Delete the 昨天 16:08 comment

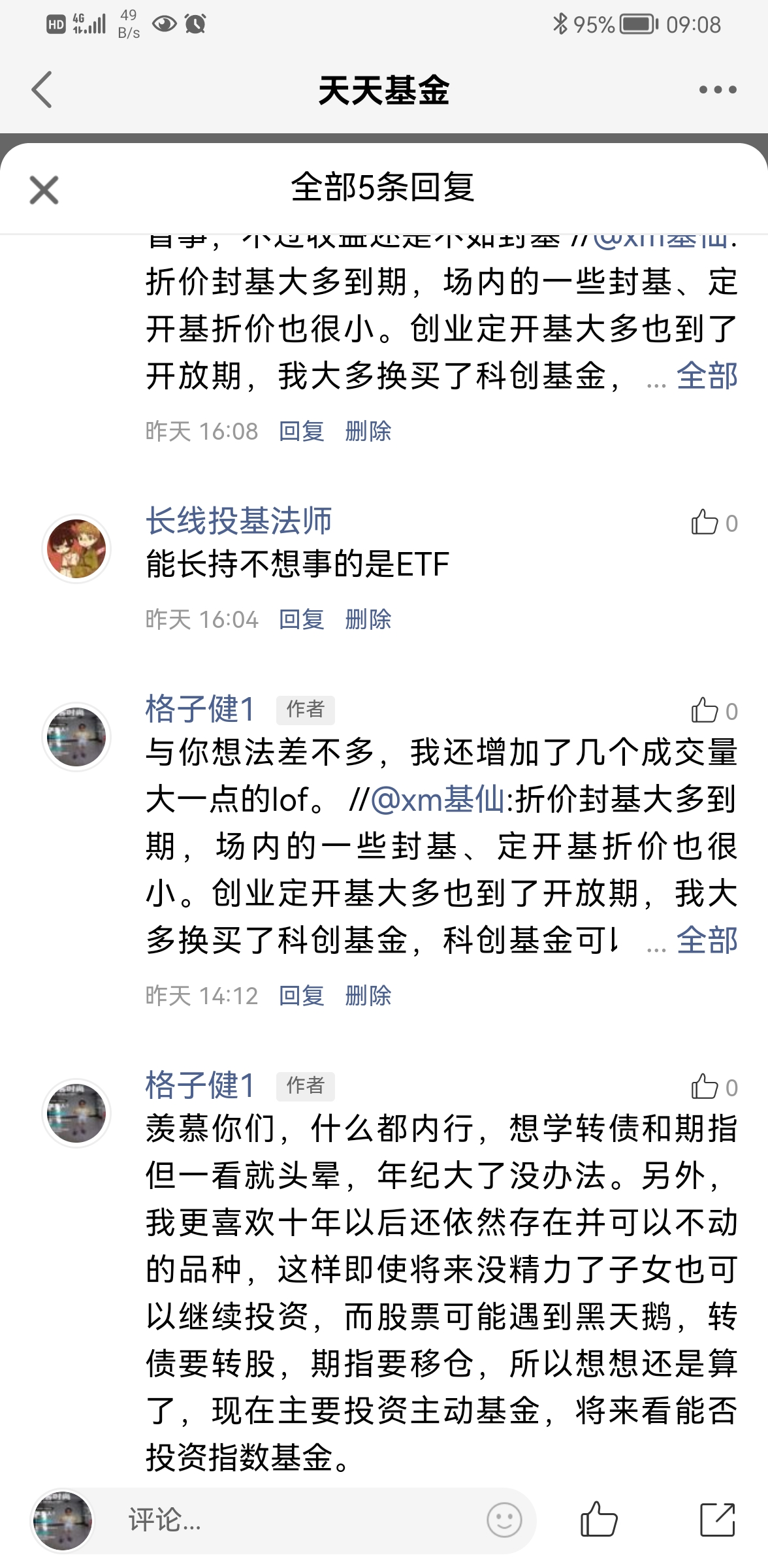368,431
